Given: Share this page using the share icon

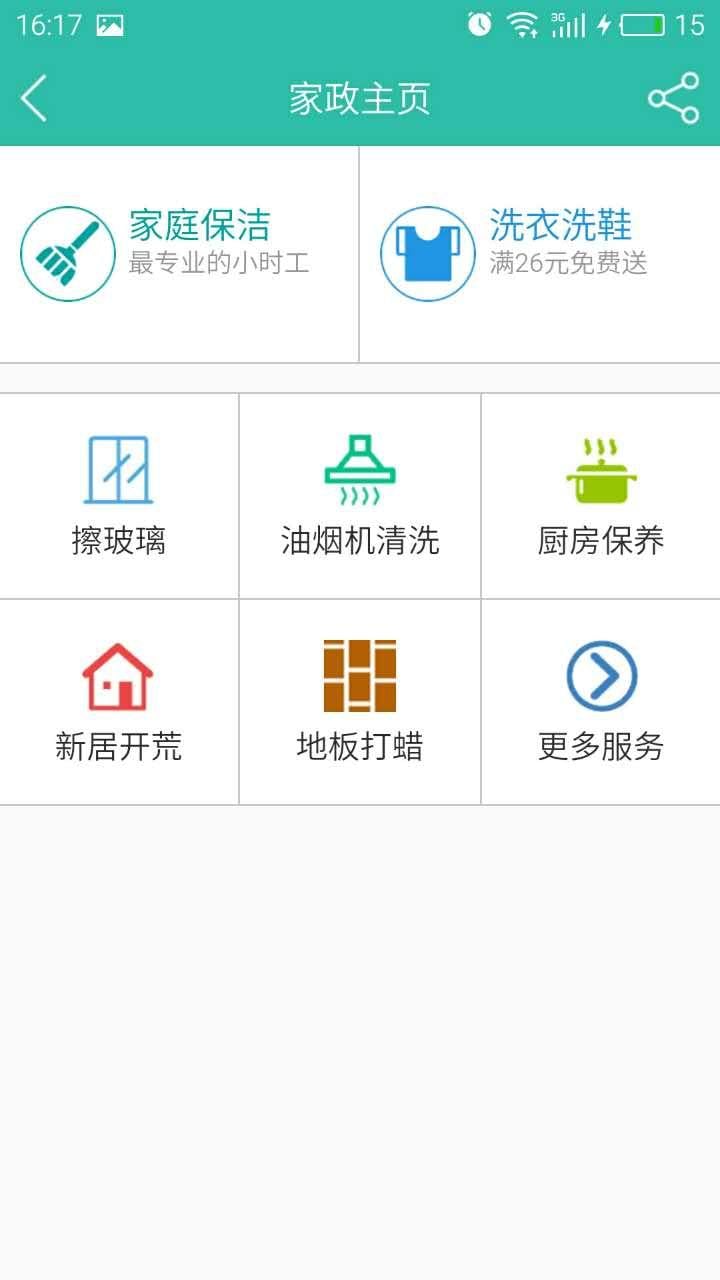Looking at the screenshot, I should (675, 99).
